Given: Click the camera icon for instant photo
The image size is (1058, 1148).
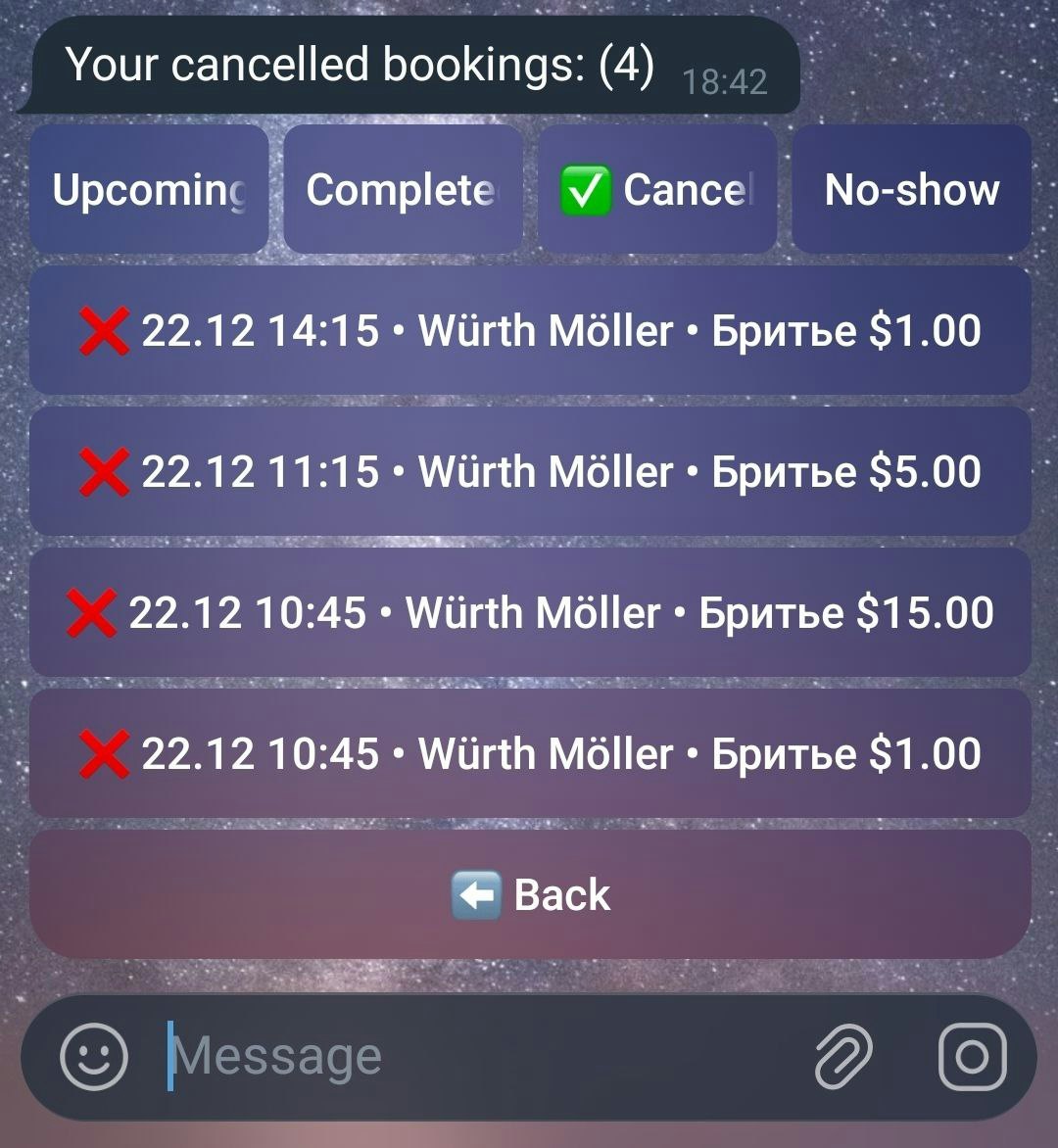Looking at the screenshot, I should [971, 1054].
